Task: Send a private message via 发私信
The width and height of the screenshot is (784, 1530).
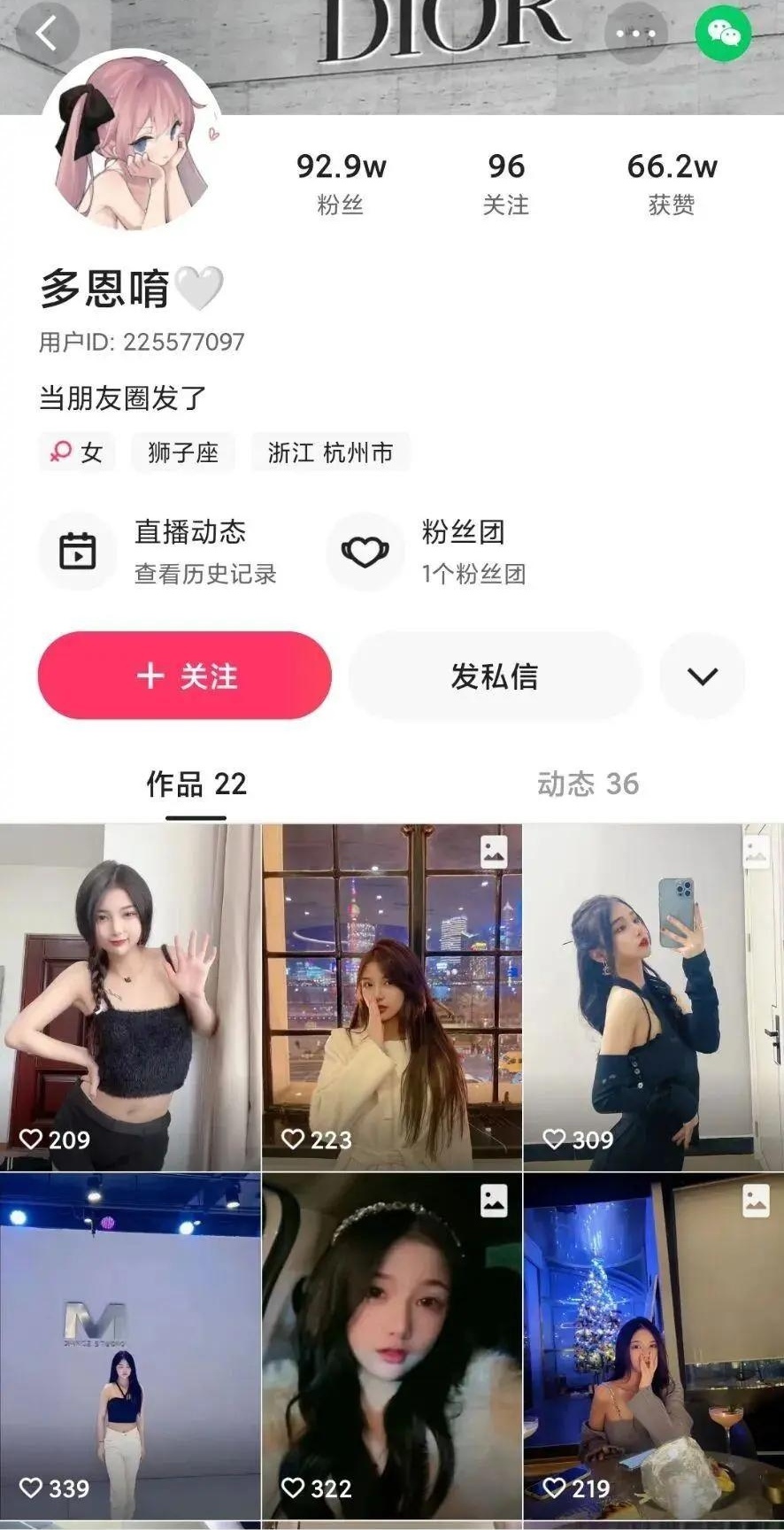Action: 494,676
